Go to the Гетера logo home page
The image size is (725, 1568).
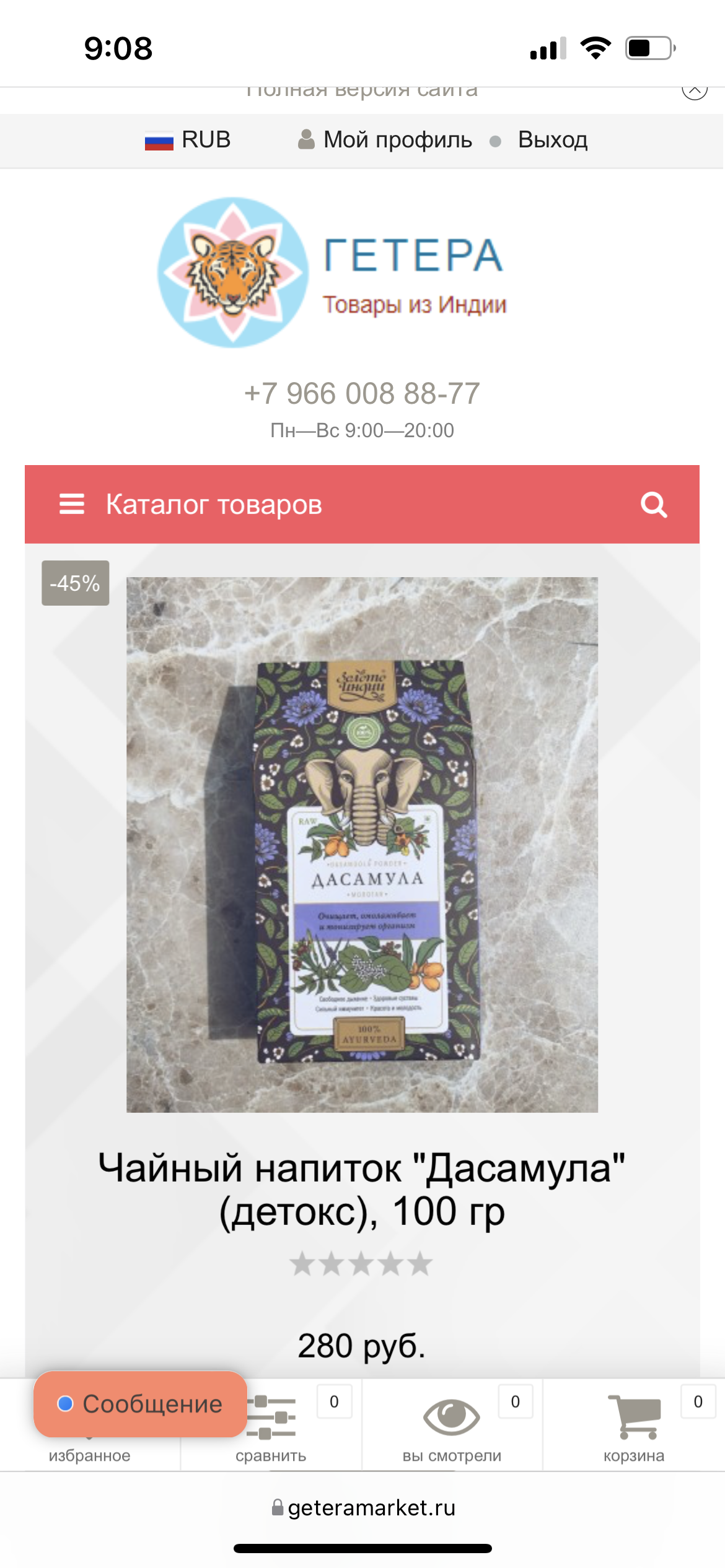[332, 272]
